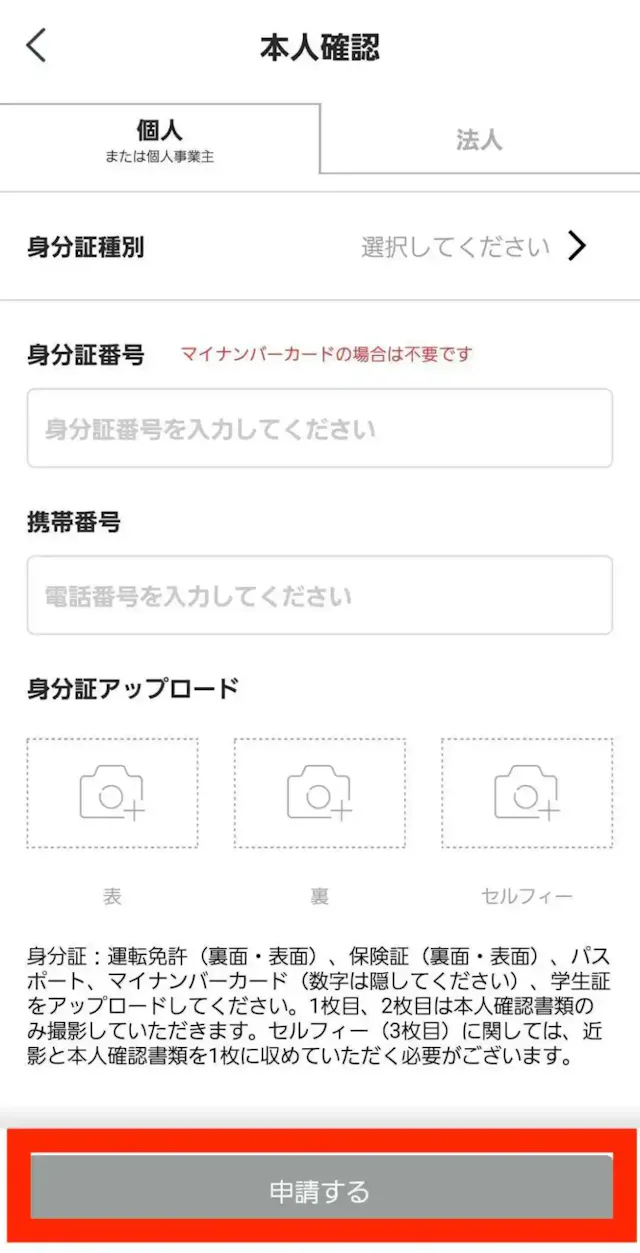Add the セルフィー selfie photo

pyautogui.click(x=527, y=793)
